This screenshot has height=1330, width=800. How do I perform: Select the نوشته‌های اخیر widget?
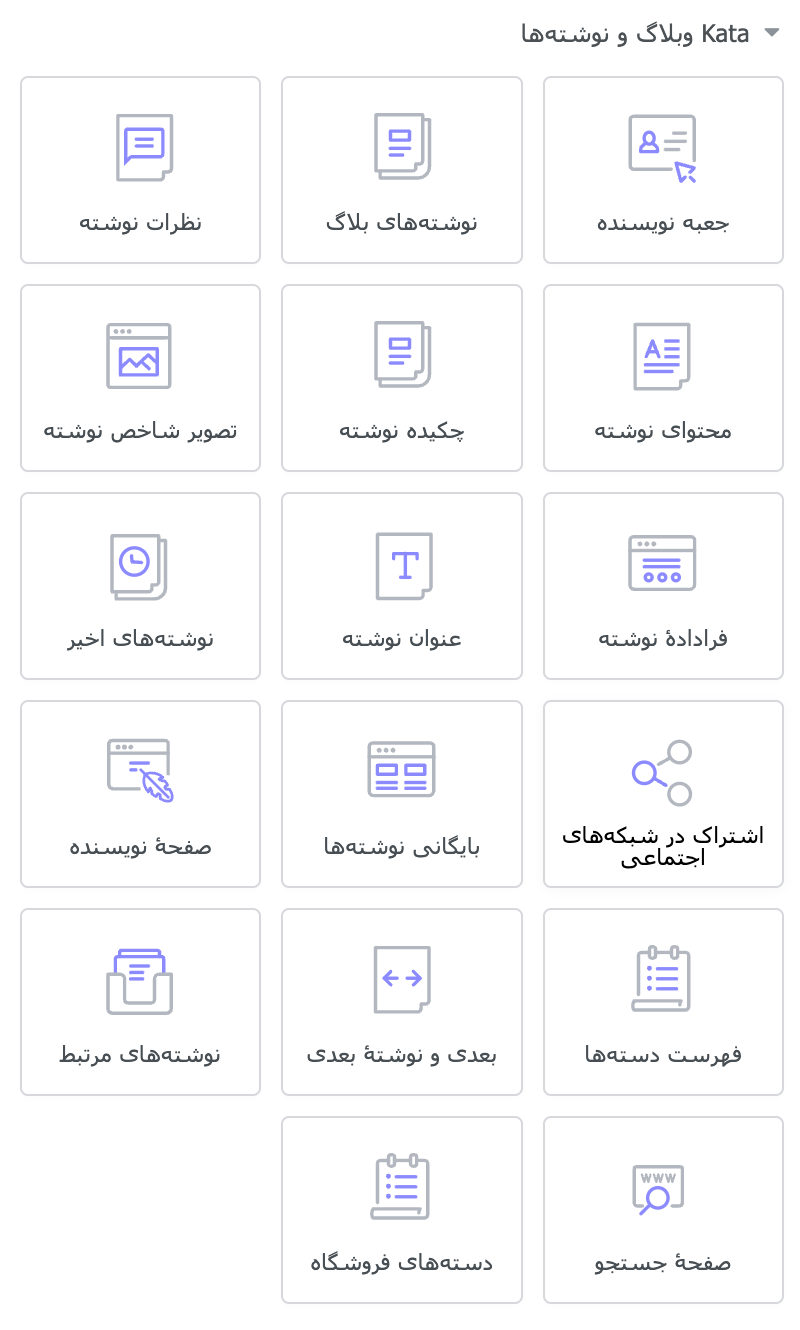click(x=141, y=586)
